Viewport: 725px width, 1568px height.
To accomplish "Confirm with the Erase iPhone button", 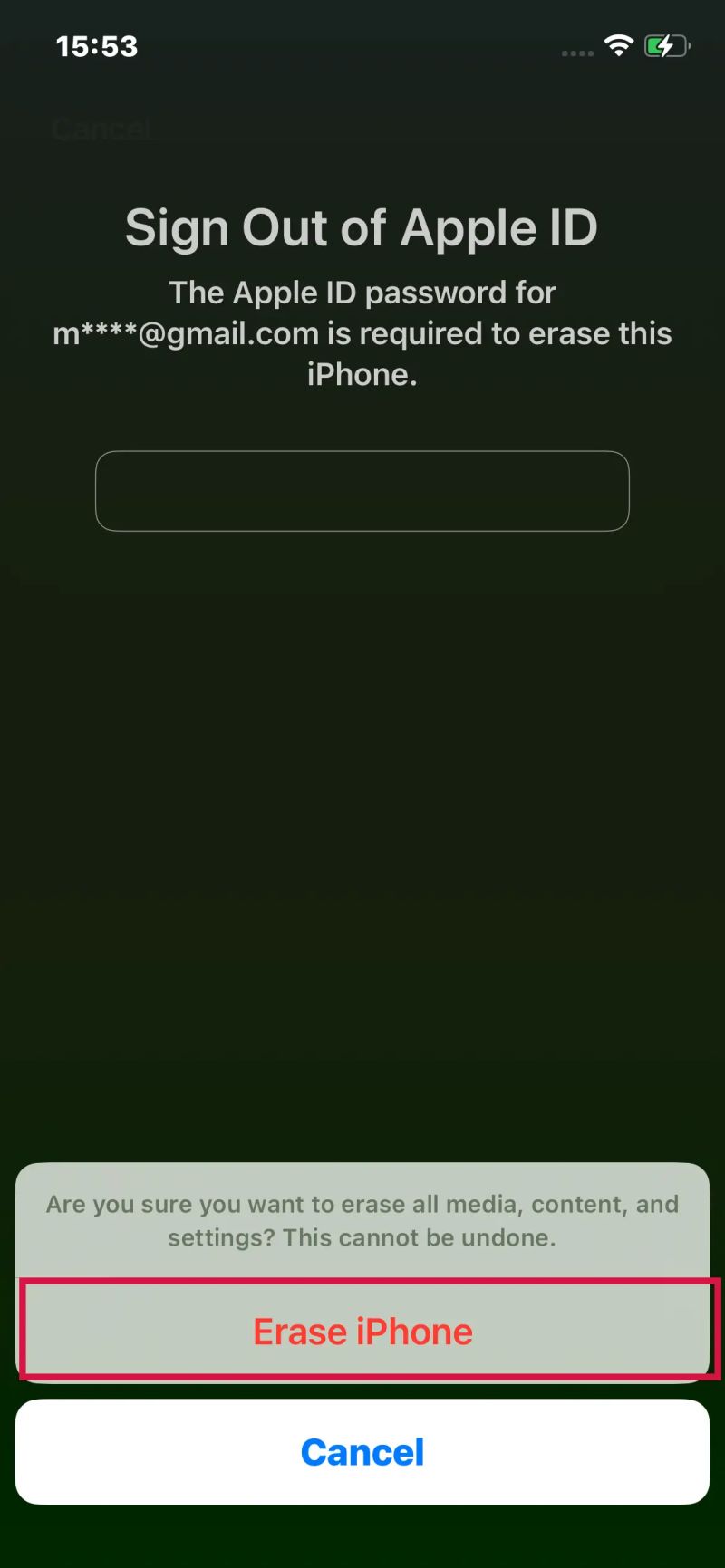I will coord(362,1331).
